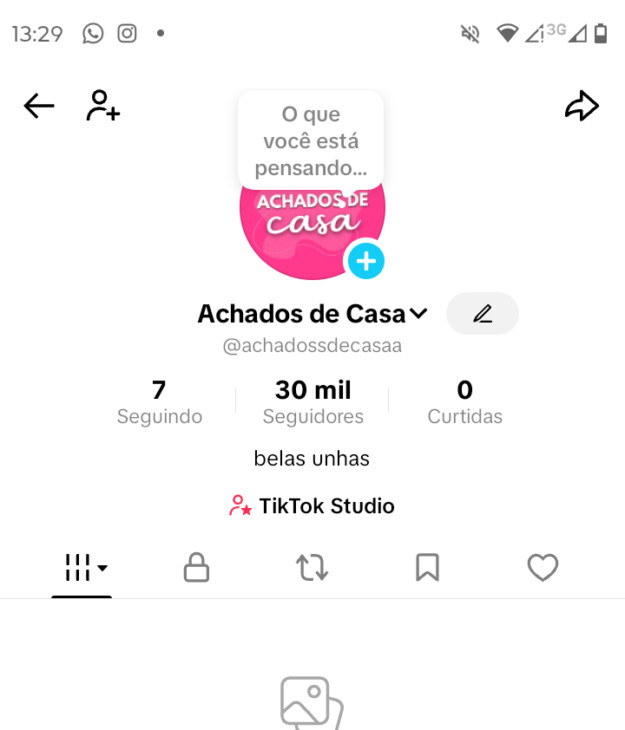Go back using the arrow icon
Screen dimensions: 625x730
point(39,106)
